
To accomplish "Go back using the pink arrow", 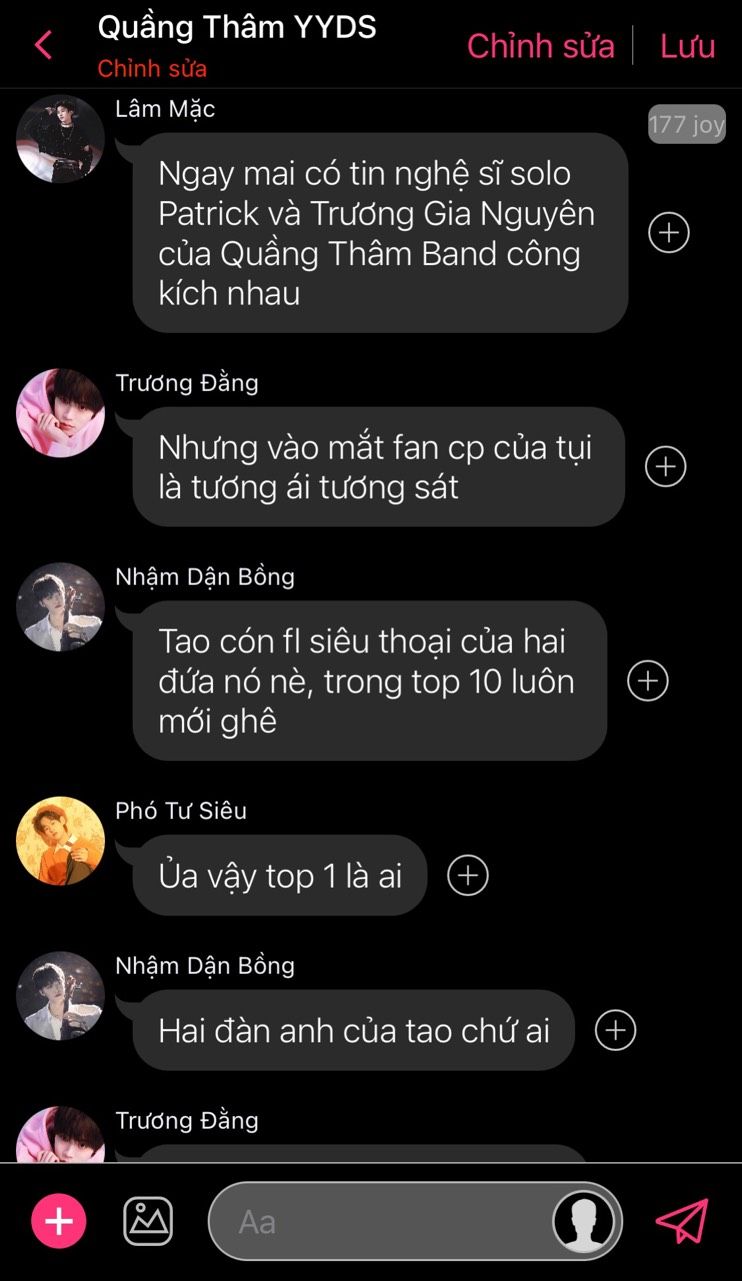I will [x=43, y=45].
